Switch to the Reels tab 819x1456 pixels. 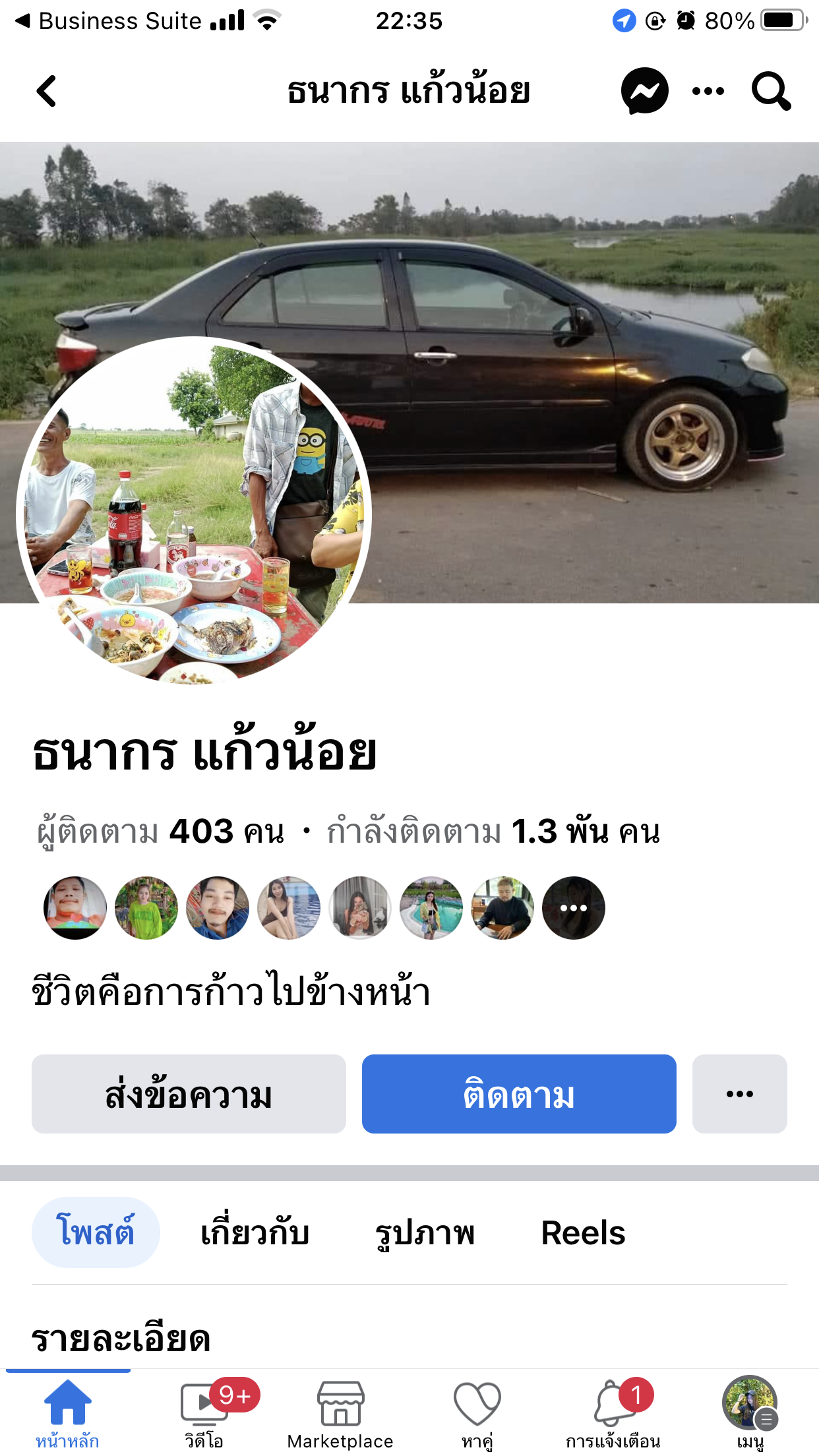(x=583, y=1232)
